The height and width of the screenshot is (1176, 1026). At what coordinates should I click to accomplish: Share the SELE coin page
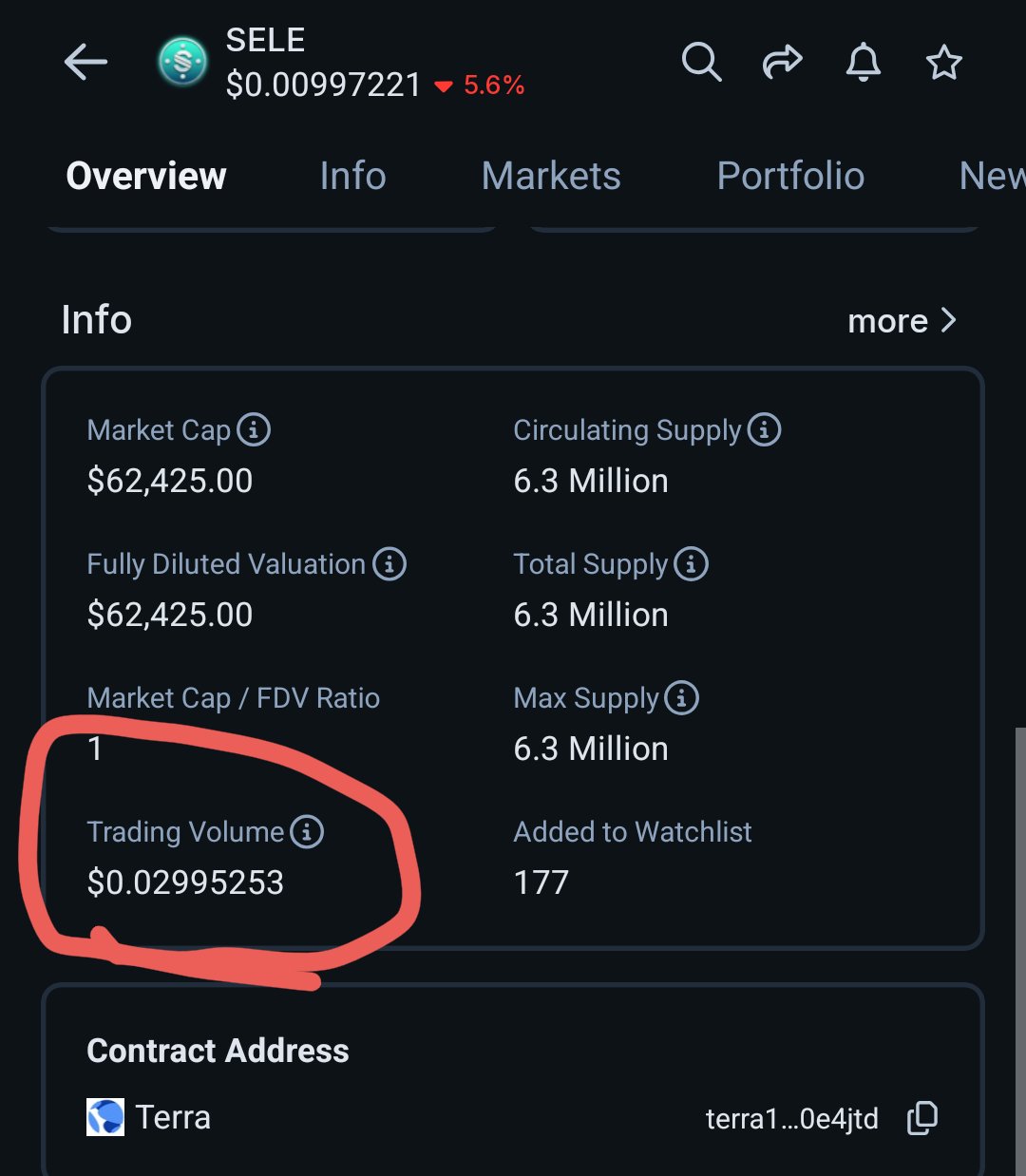pos(783,63)
